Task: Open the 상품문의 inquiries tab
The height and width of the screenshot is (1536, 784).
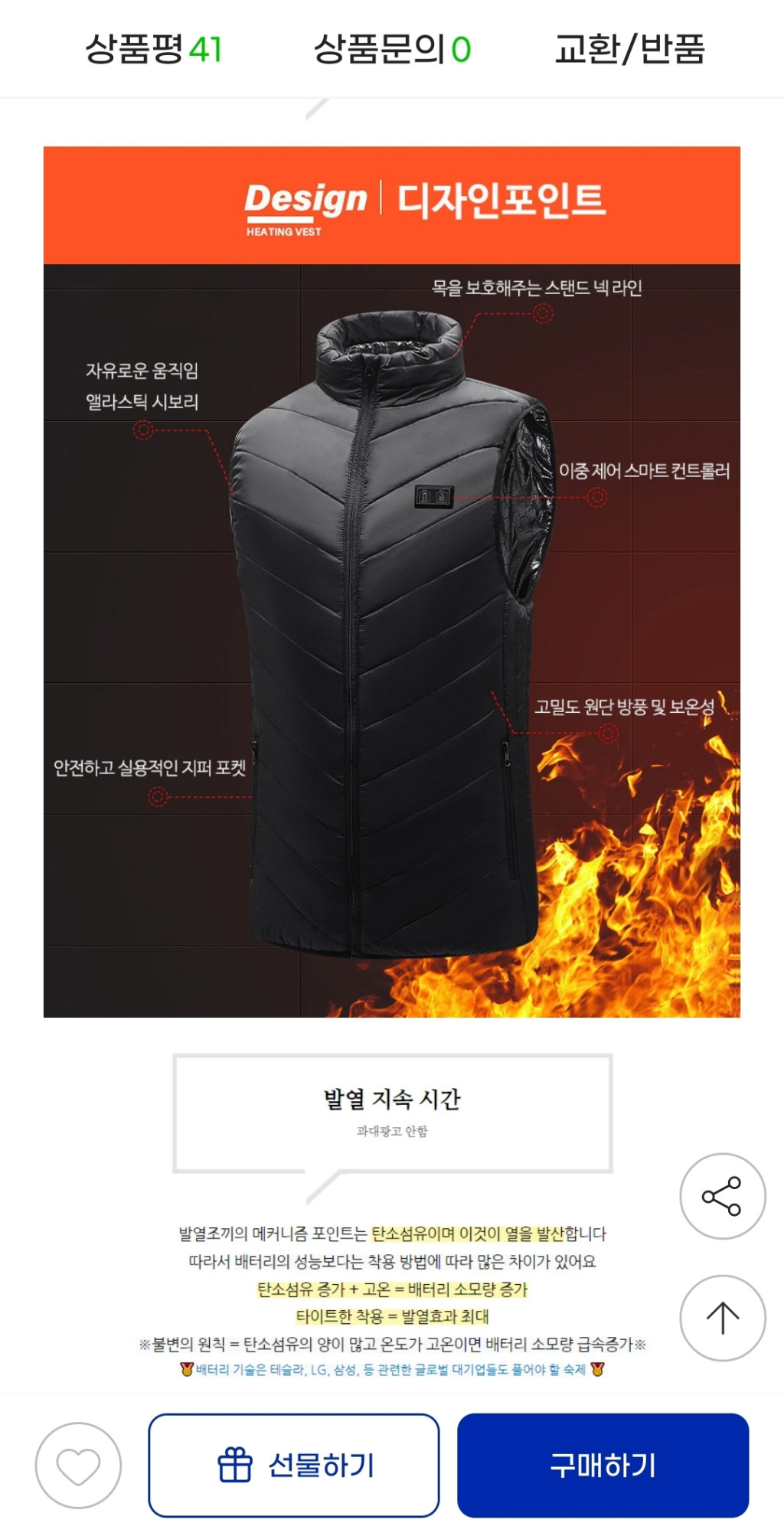Action: coord(392,50)
